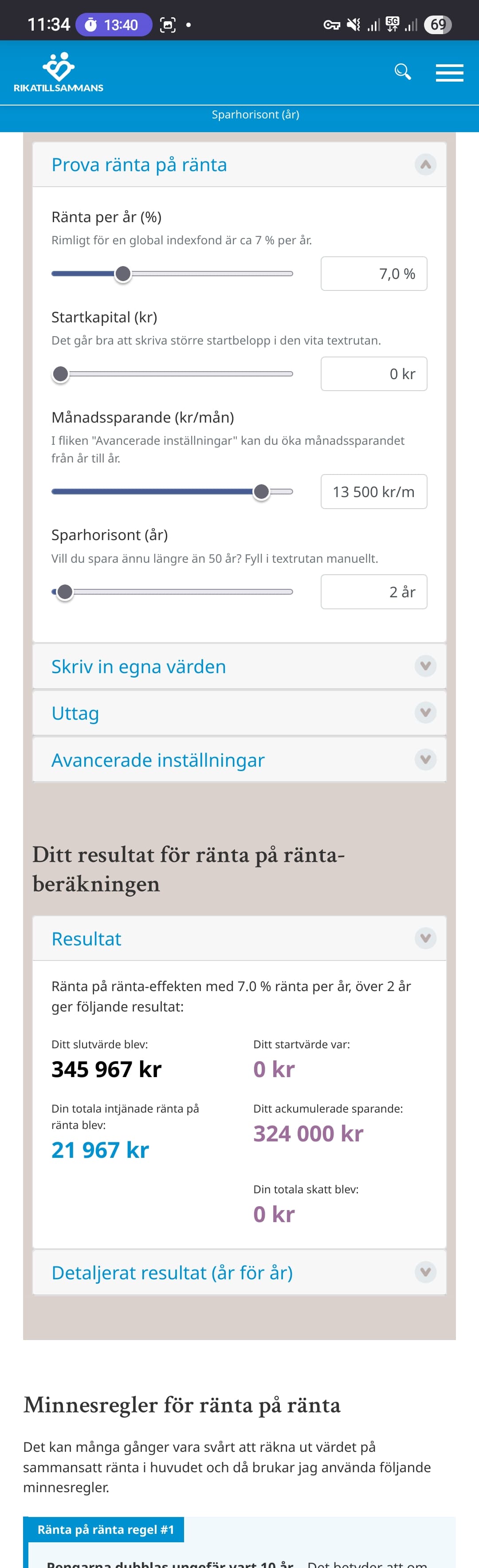Edit the 2 år horizon field
The width and height of the screenshot is (479, 1568).
pos(374,592)
